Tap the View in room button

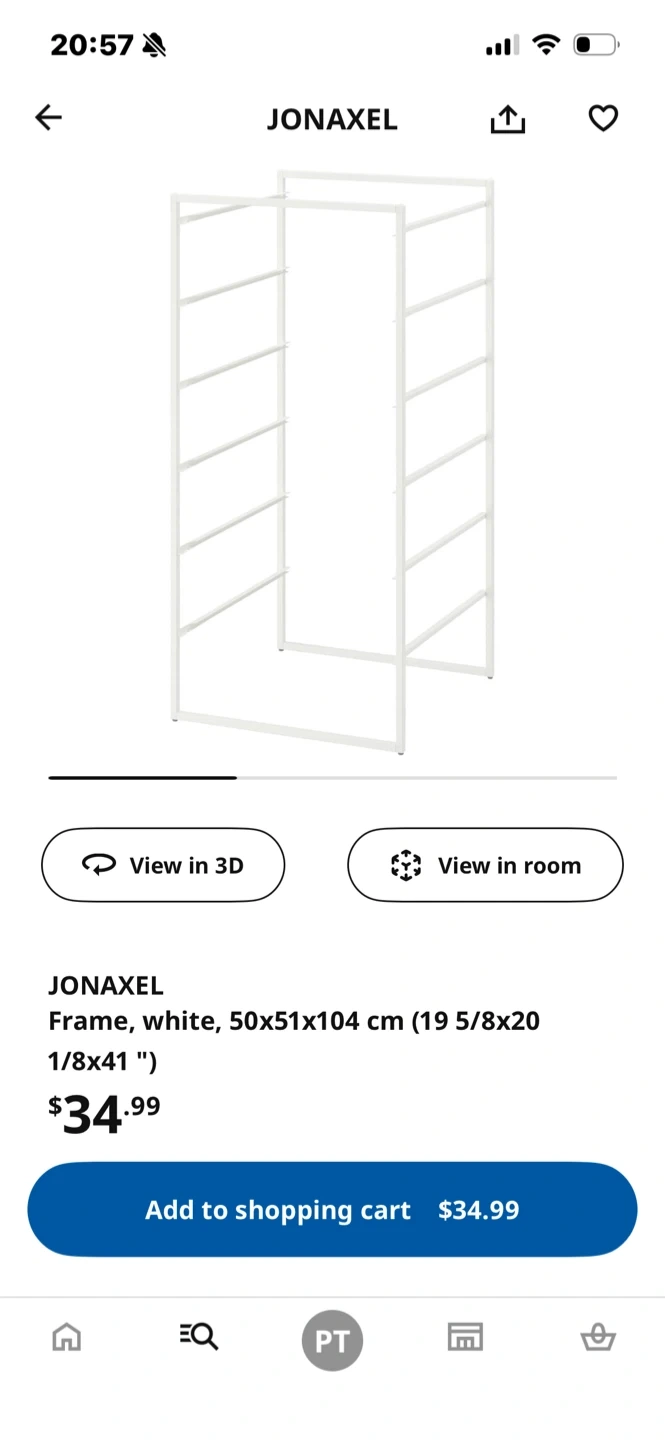point(485,865)
